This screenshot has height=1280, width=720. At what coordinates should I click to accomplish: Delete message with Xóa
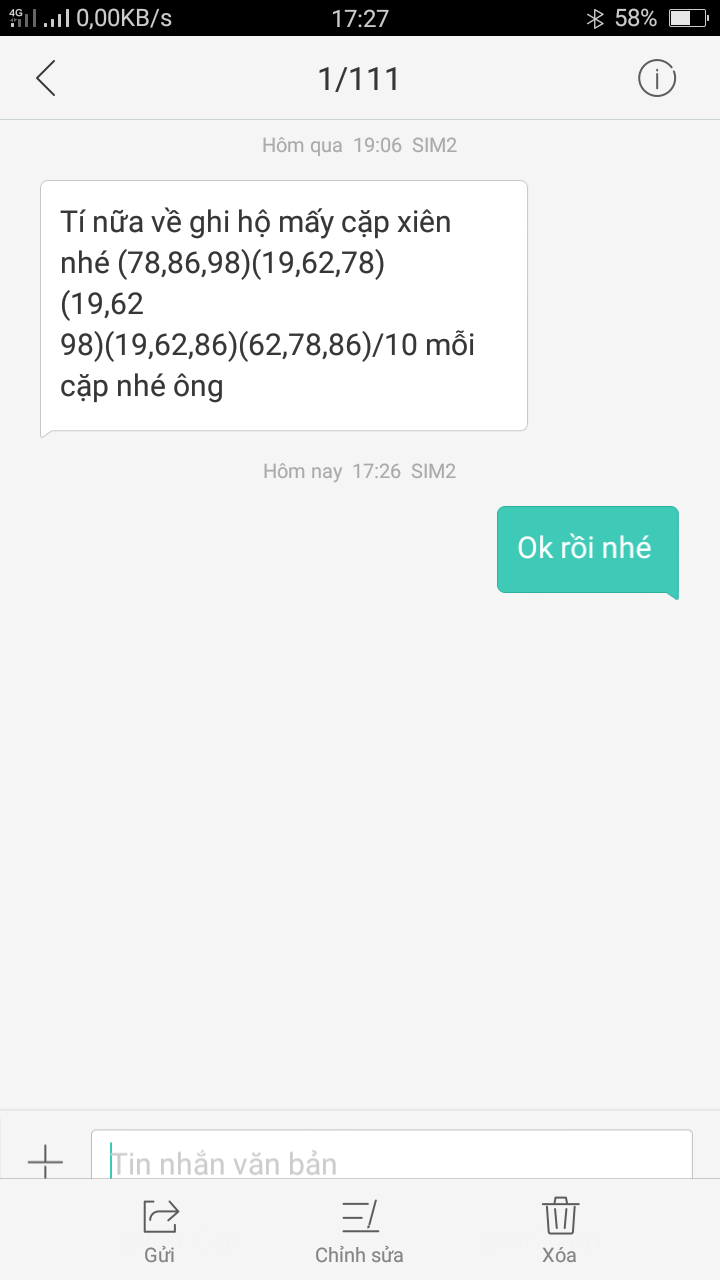pos(560,1231)
